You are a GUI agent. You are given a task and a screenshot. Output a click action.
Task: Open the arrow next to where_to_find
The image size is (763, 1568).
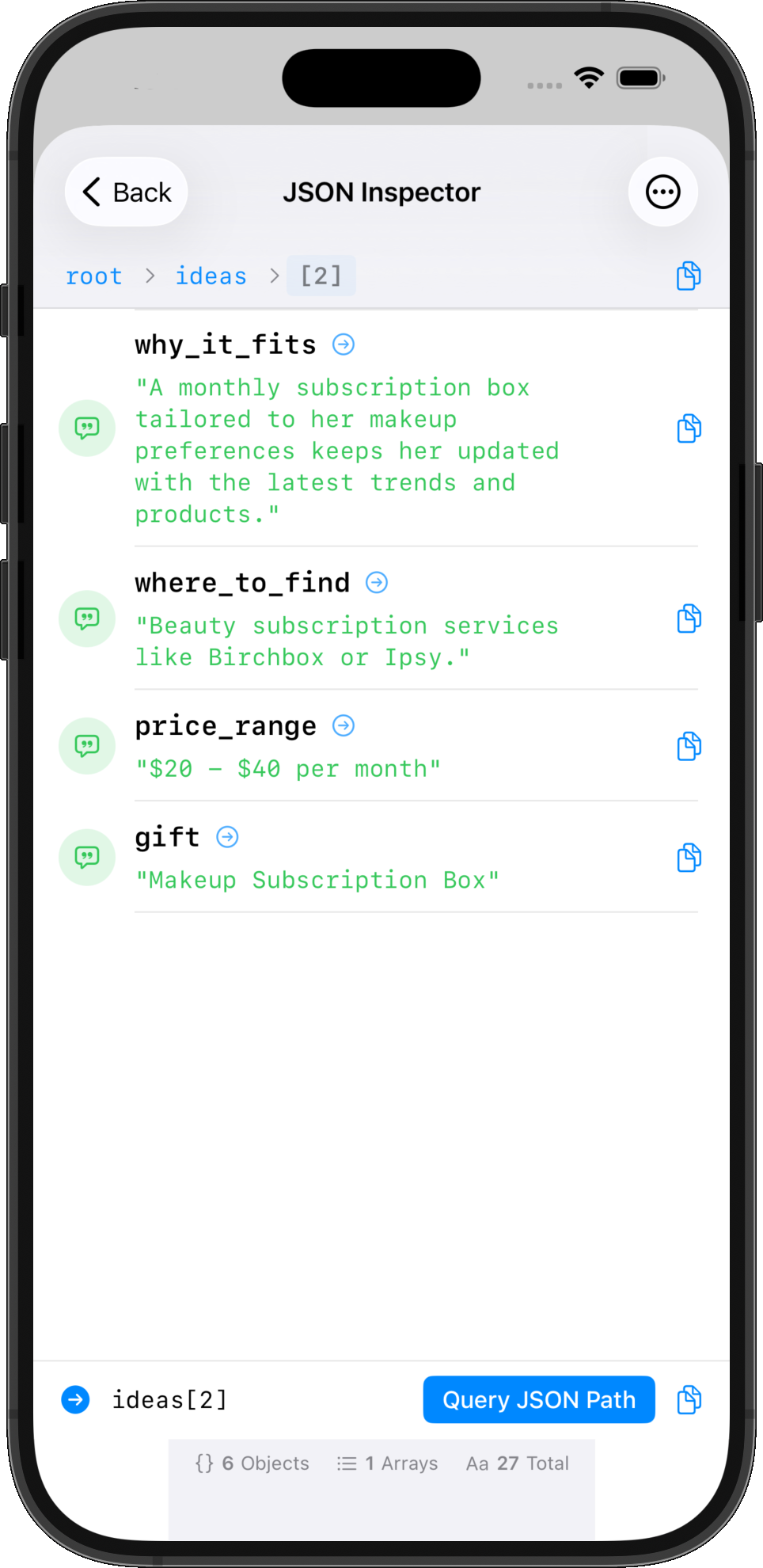[377, 583]
